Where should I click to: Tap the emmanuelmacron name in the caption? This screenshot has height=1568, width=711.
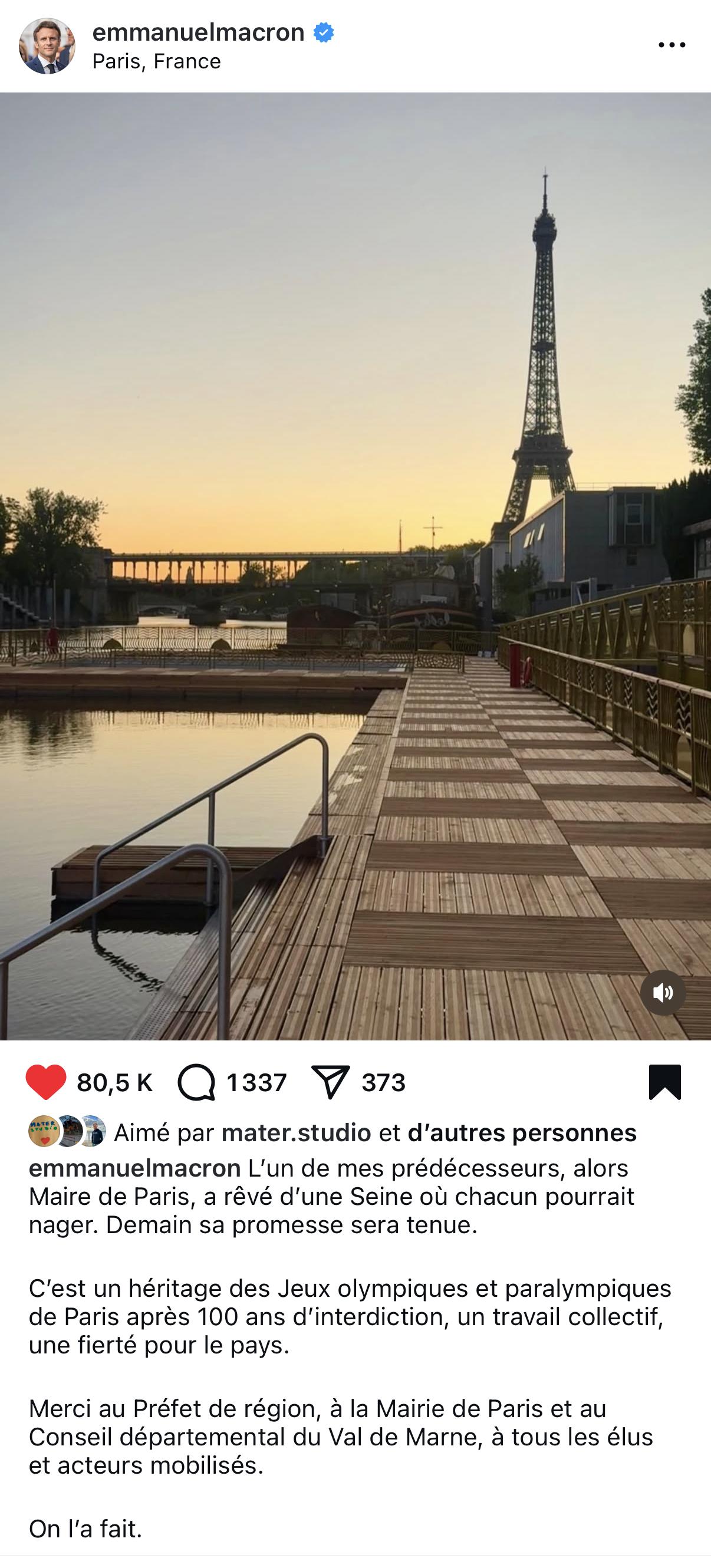(134, 1168)
